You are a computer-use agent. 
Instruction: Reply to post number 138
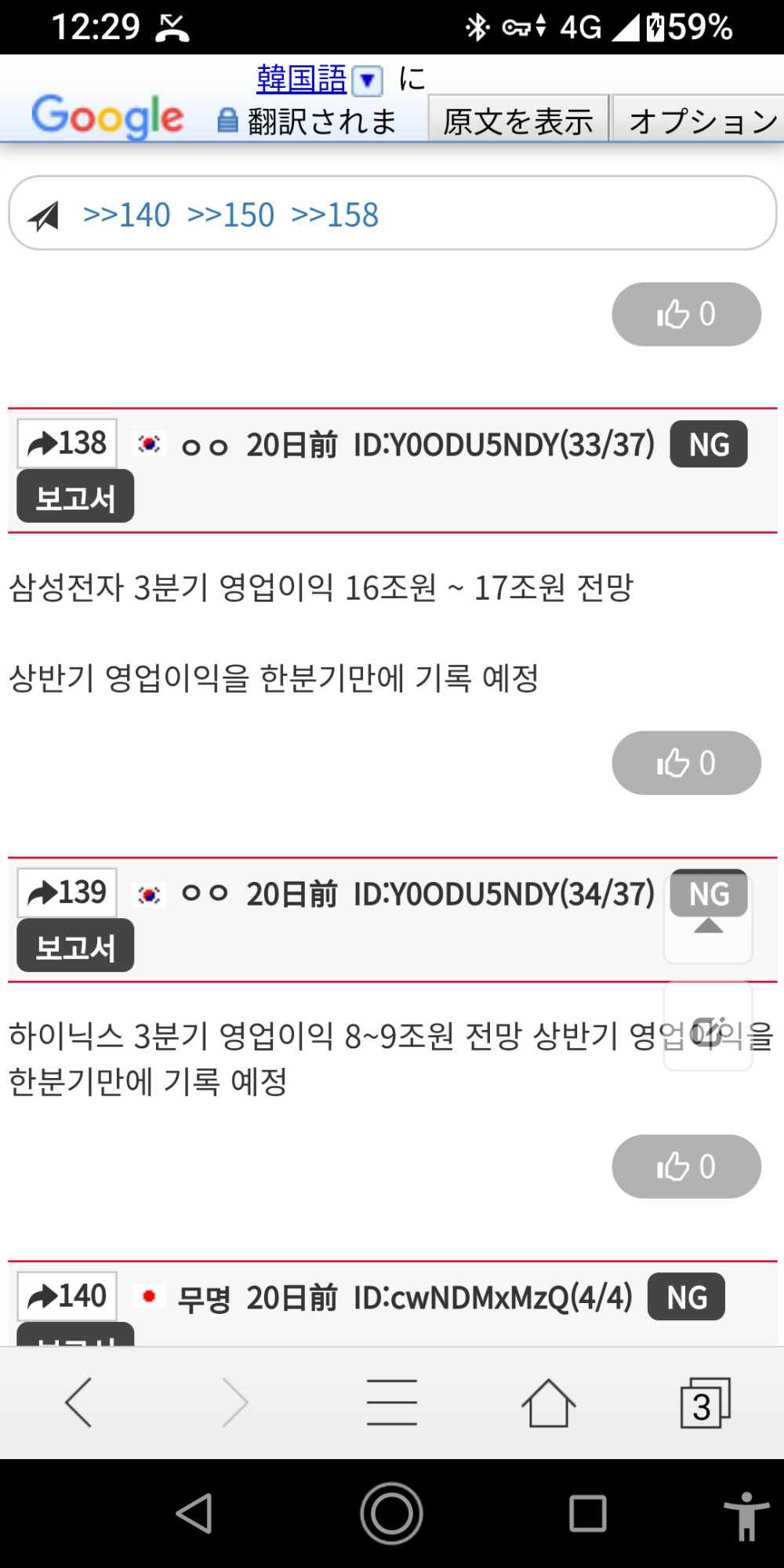67,444
